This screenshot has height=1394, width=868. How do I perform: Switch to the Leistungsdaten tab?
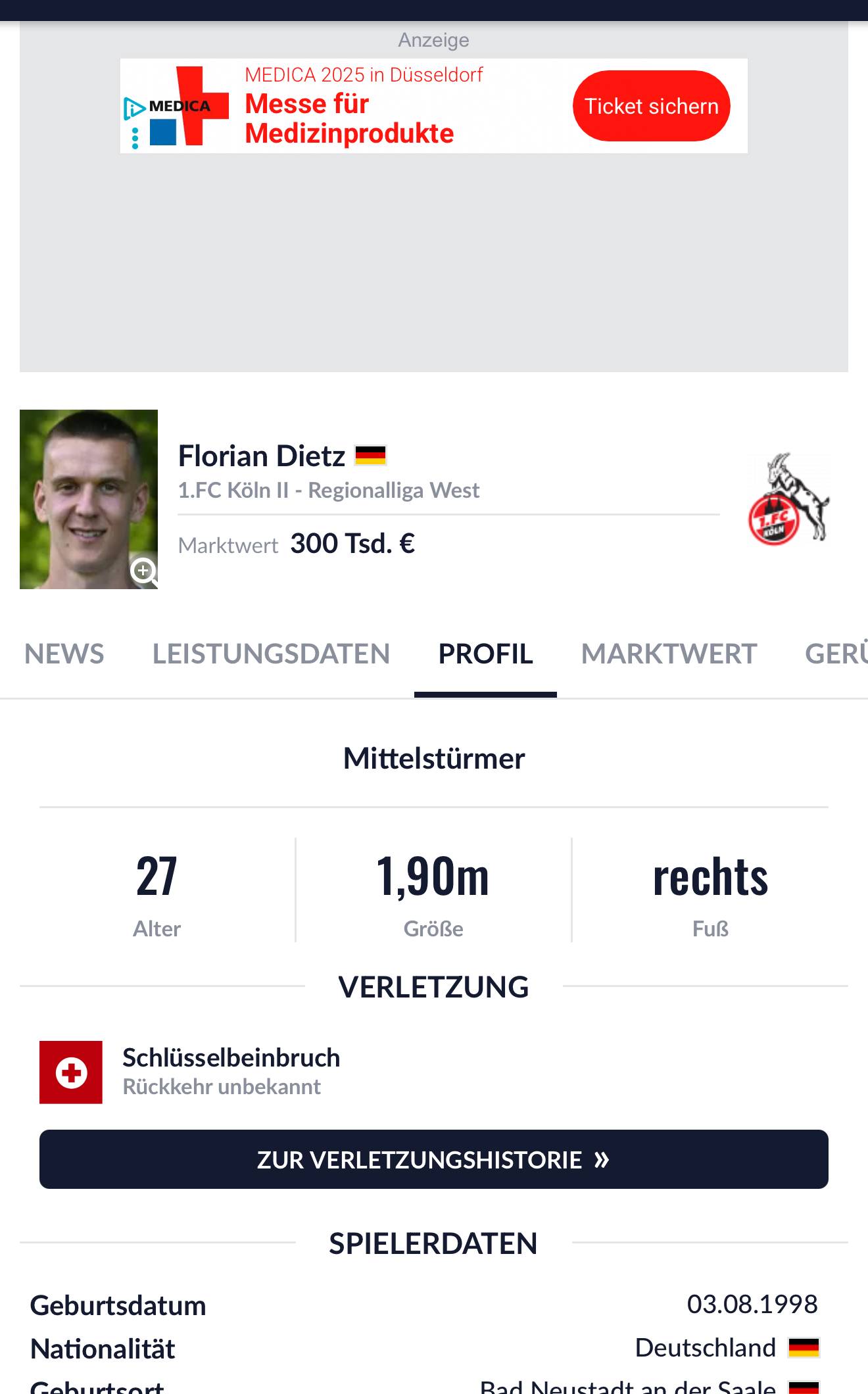click(x=271, y=654)
